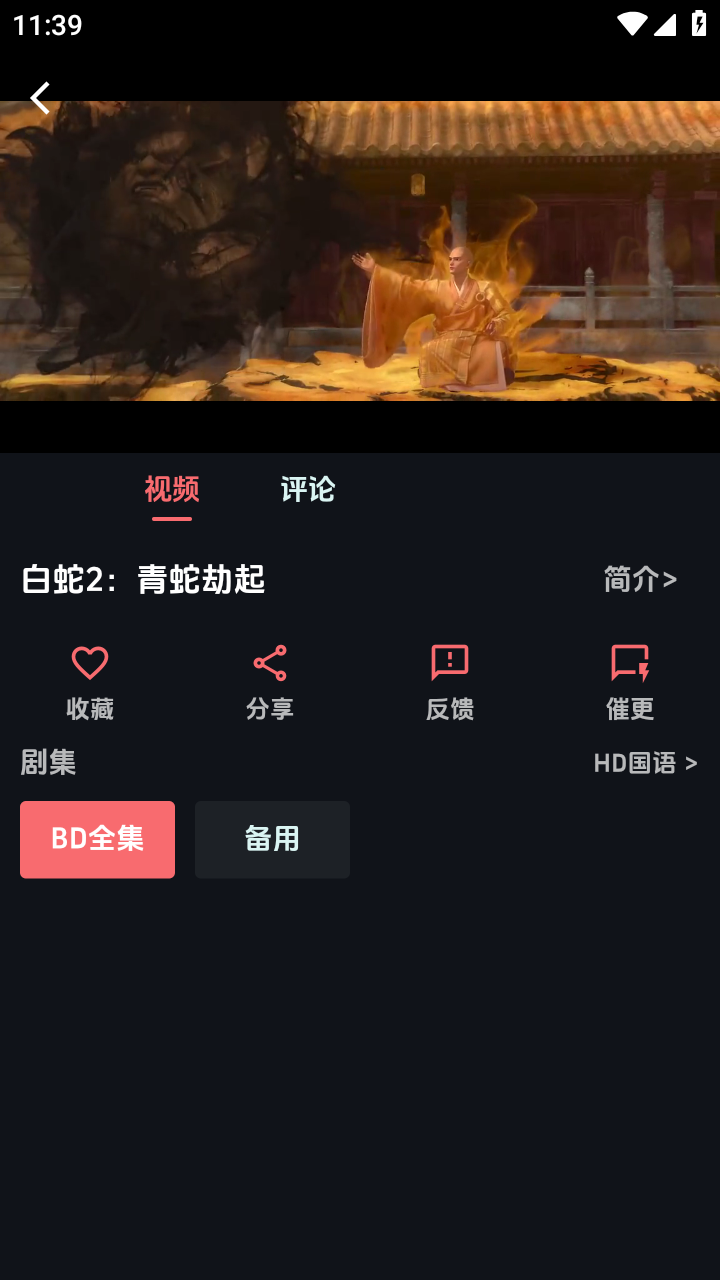This screenshot has height=1280, width=720.
Task: Open the movie synopsis via 简介 link
Action: [x=638, y=580]
